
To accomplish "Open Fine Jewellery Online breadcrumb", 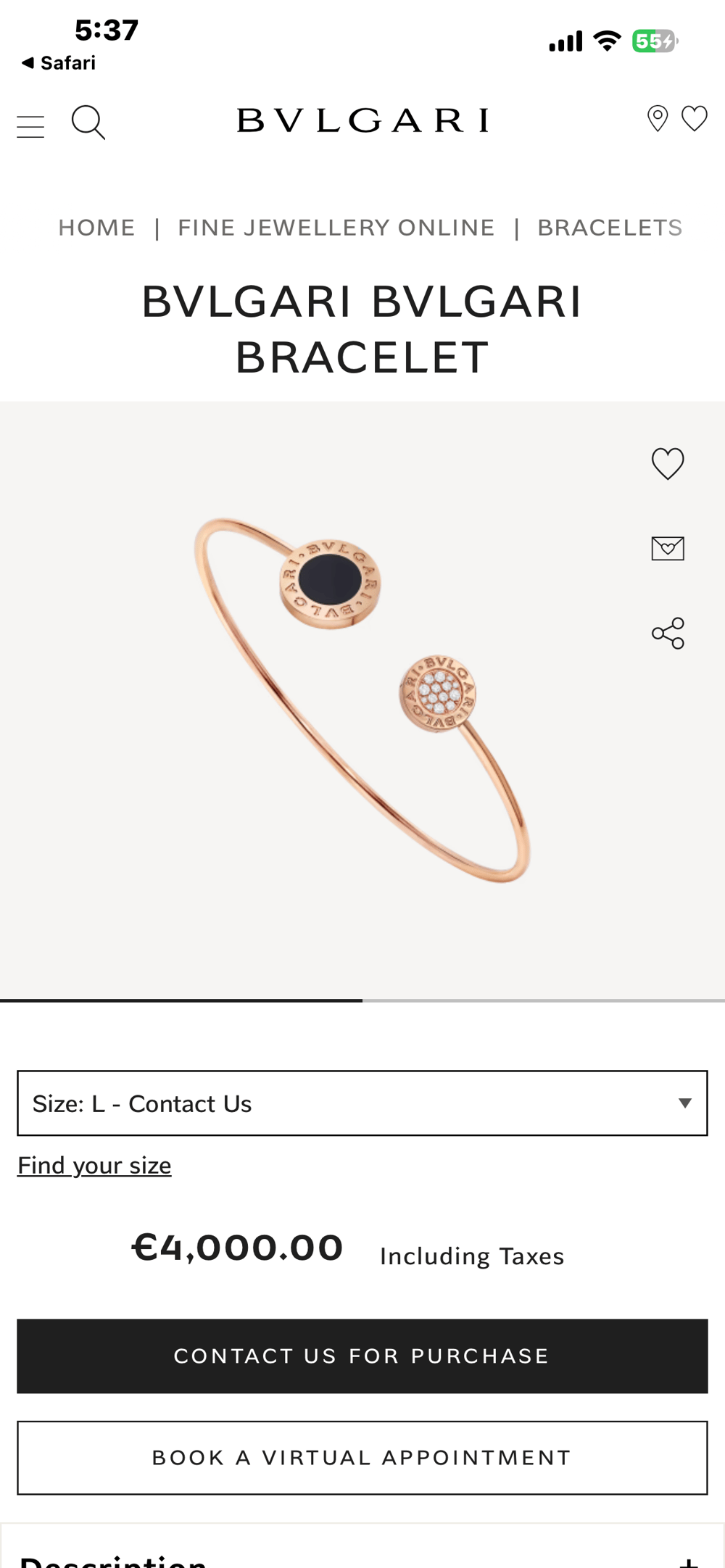I will coord(336,228).
